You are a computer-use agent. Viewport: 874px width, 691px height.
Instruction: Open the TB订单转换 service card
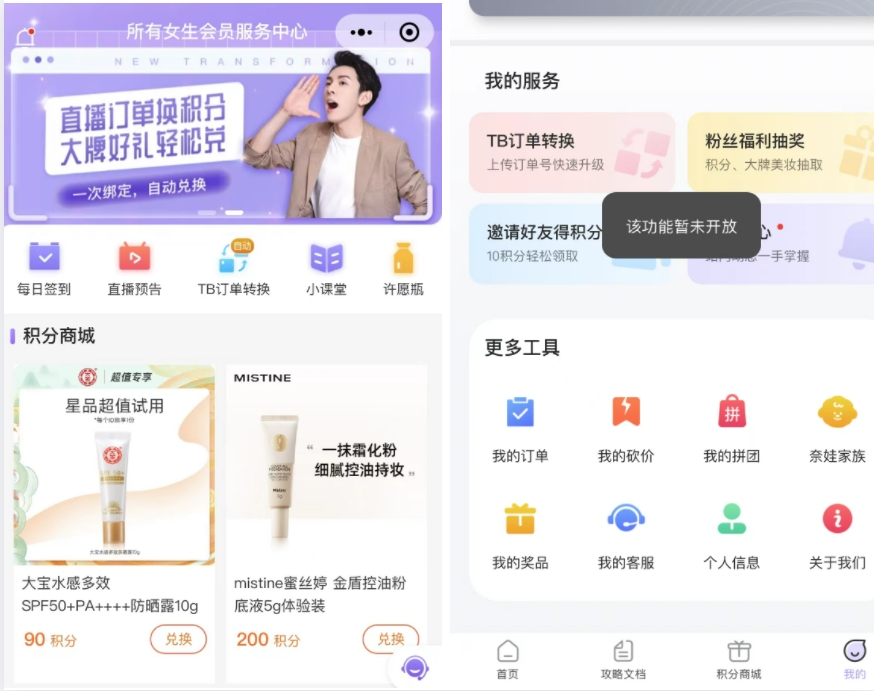[x=571, y=152]
